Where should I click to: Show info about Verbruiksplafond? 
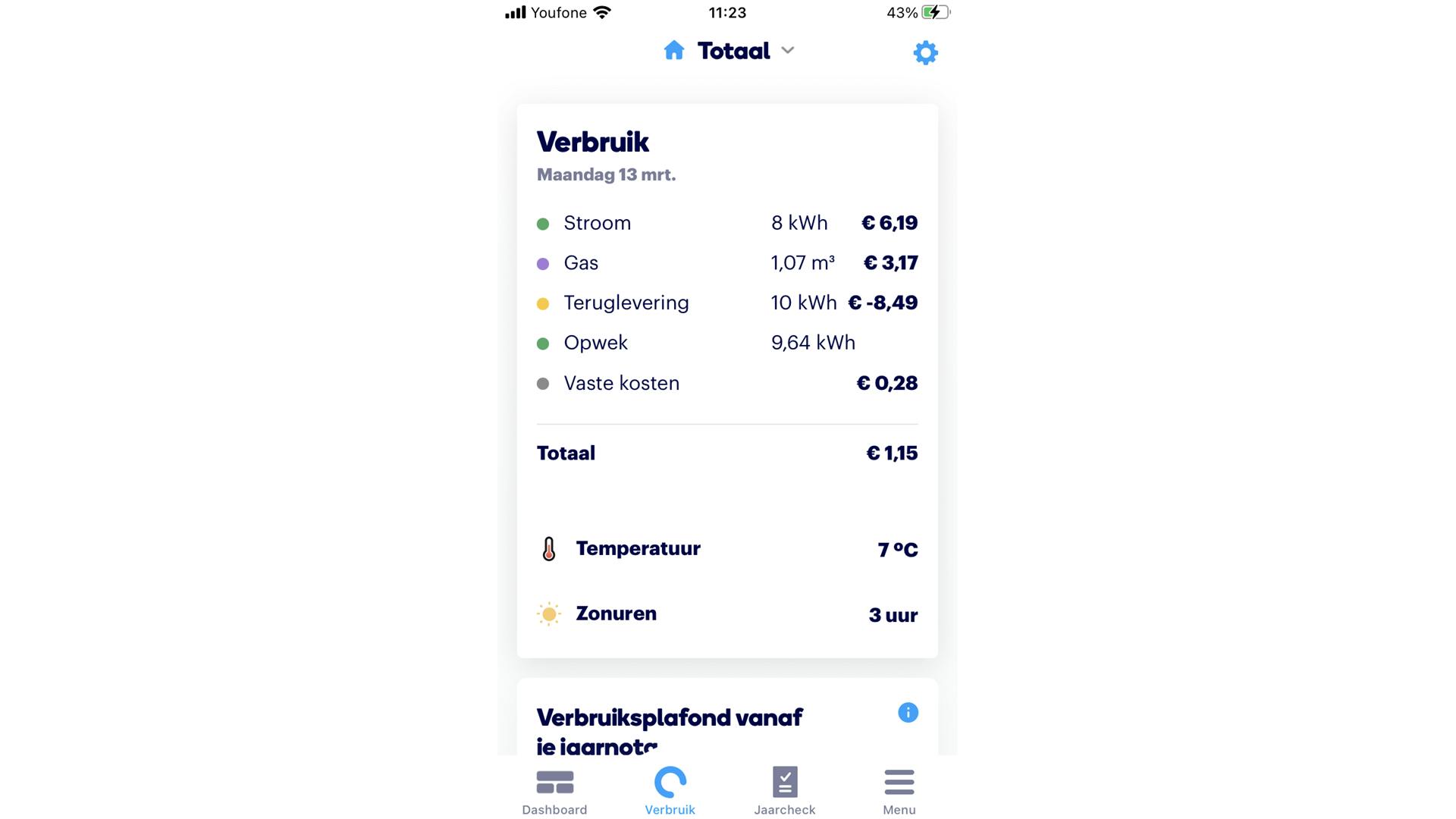coord(908,712)
